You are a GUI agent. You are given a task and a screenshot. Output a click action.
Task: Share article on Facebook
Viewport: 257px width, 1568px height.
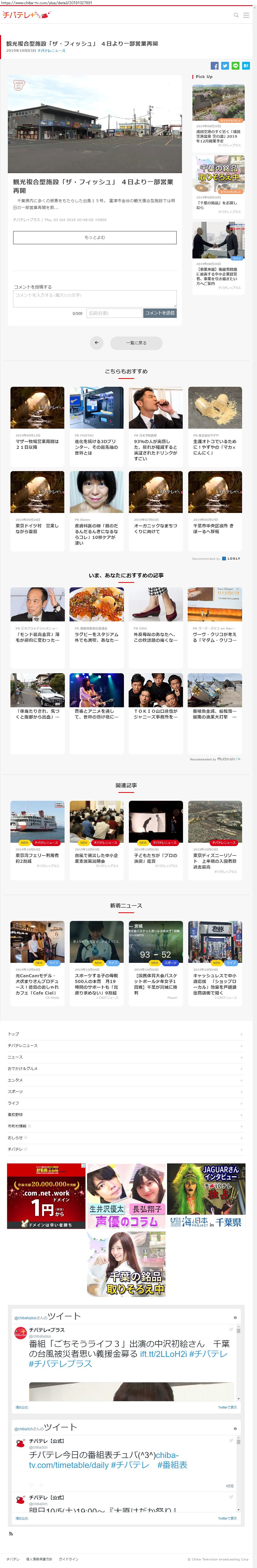click(x=214, y=66)
